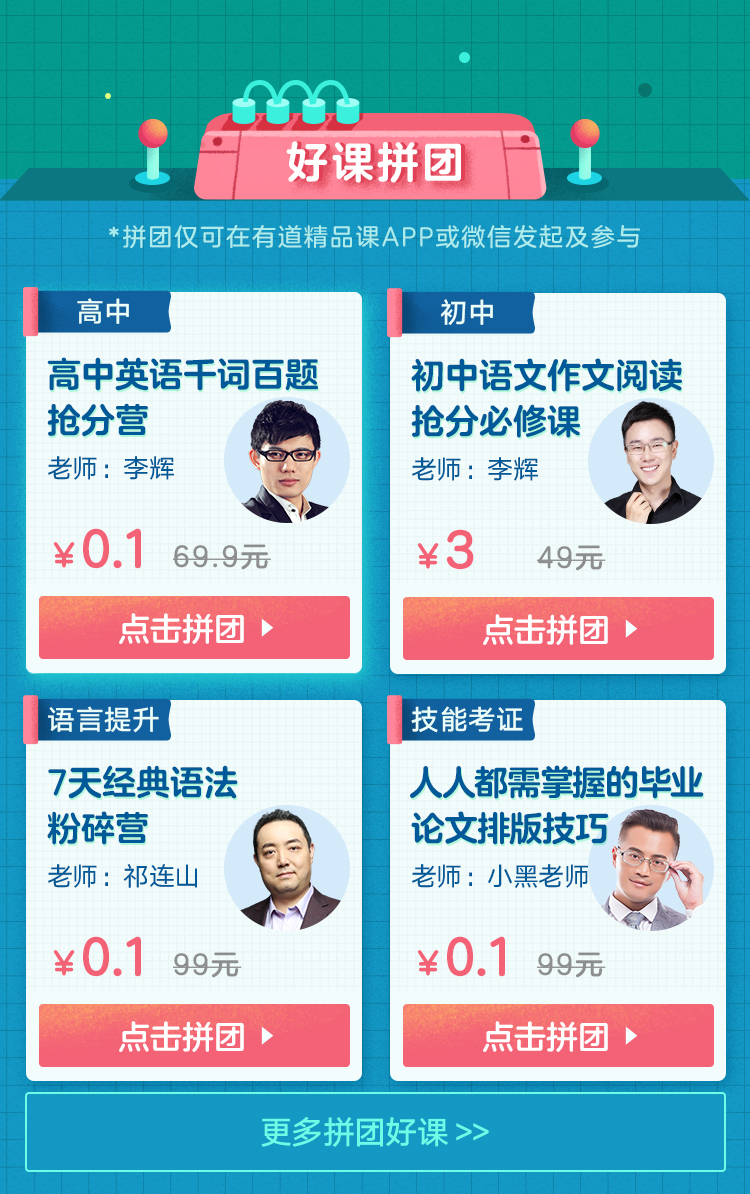
Task: Tap 点击拼团 for 初中语文作文阅读抢分必修课
Action: pos(558,629)
